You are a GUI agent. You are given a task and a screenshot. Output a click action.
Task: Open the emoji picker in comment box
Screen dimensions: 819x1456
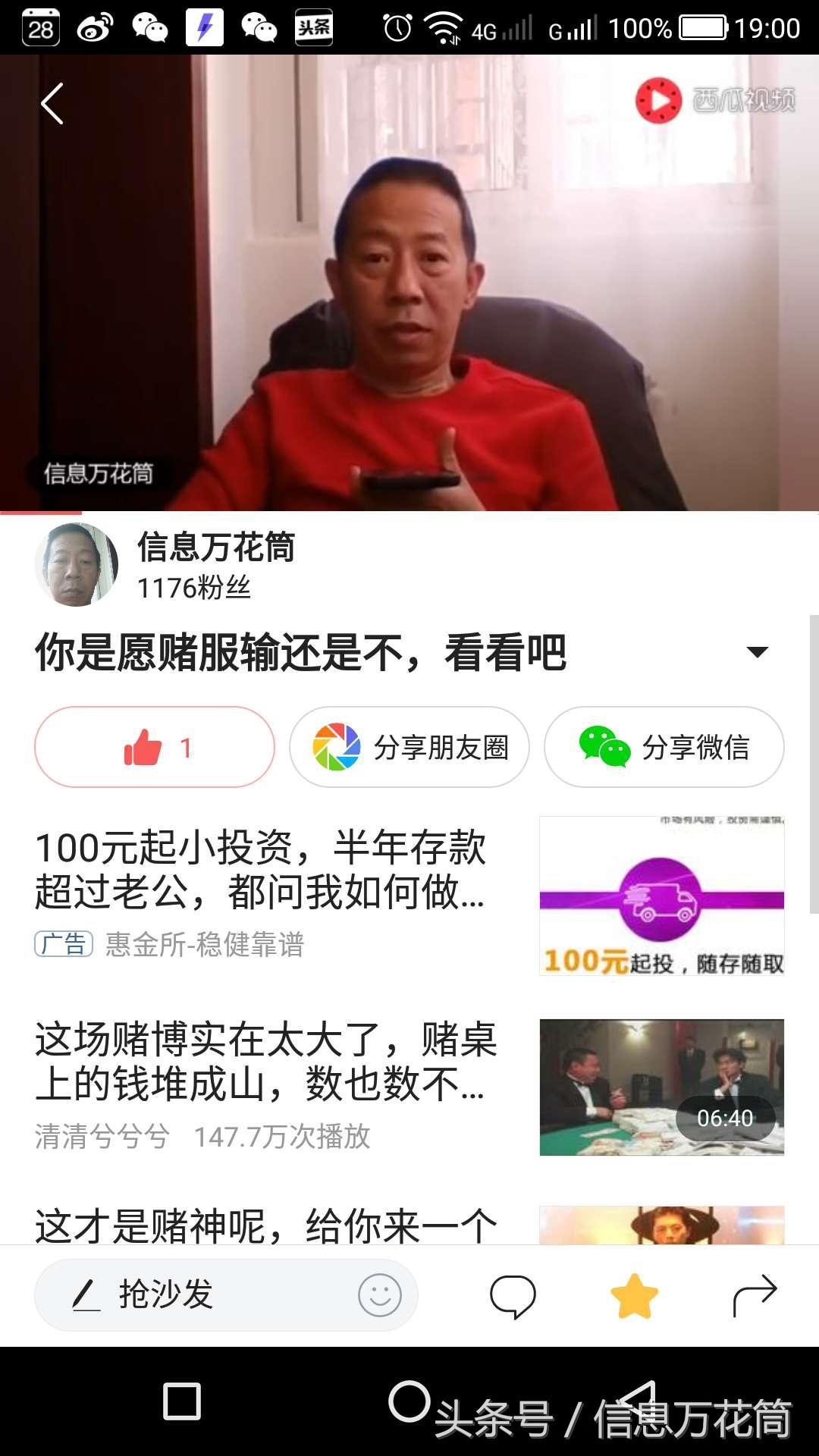tap(379, 1295)
